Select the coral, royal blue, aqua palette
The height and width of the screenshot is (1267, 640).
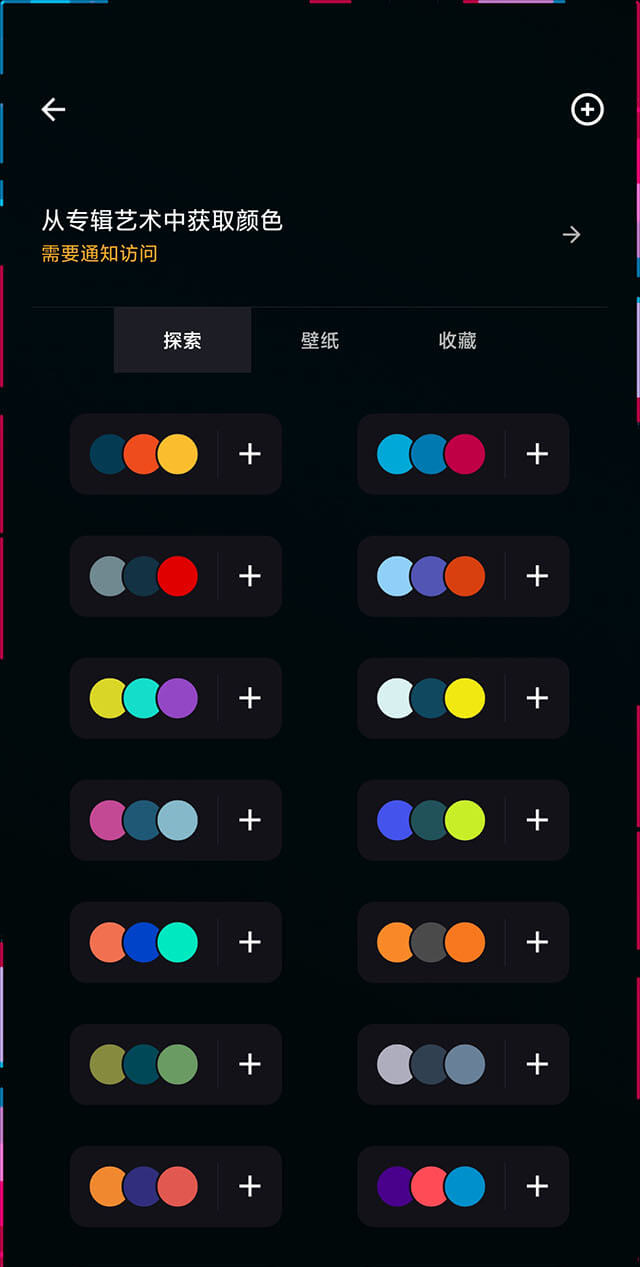tap(143, 942)
